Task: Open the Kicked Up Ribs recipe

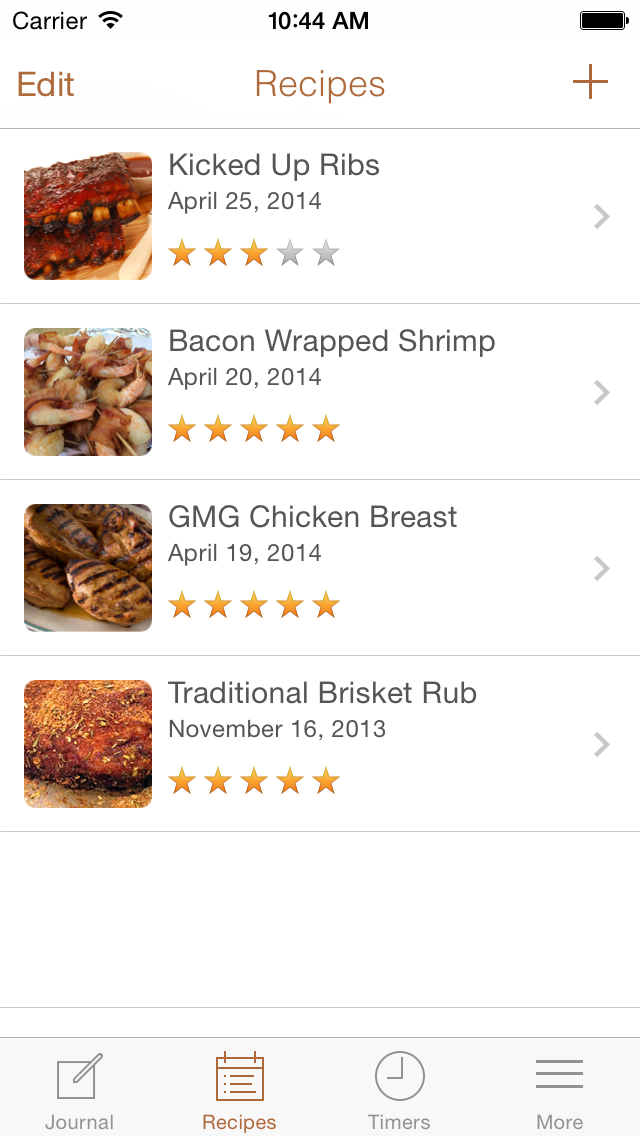Action: tap(320, 216)
